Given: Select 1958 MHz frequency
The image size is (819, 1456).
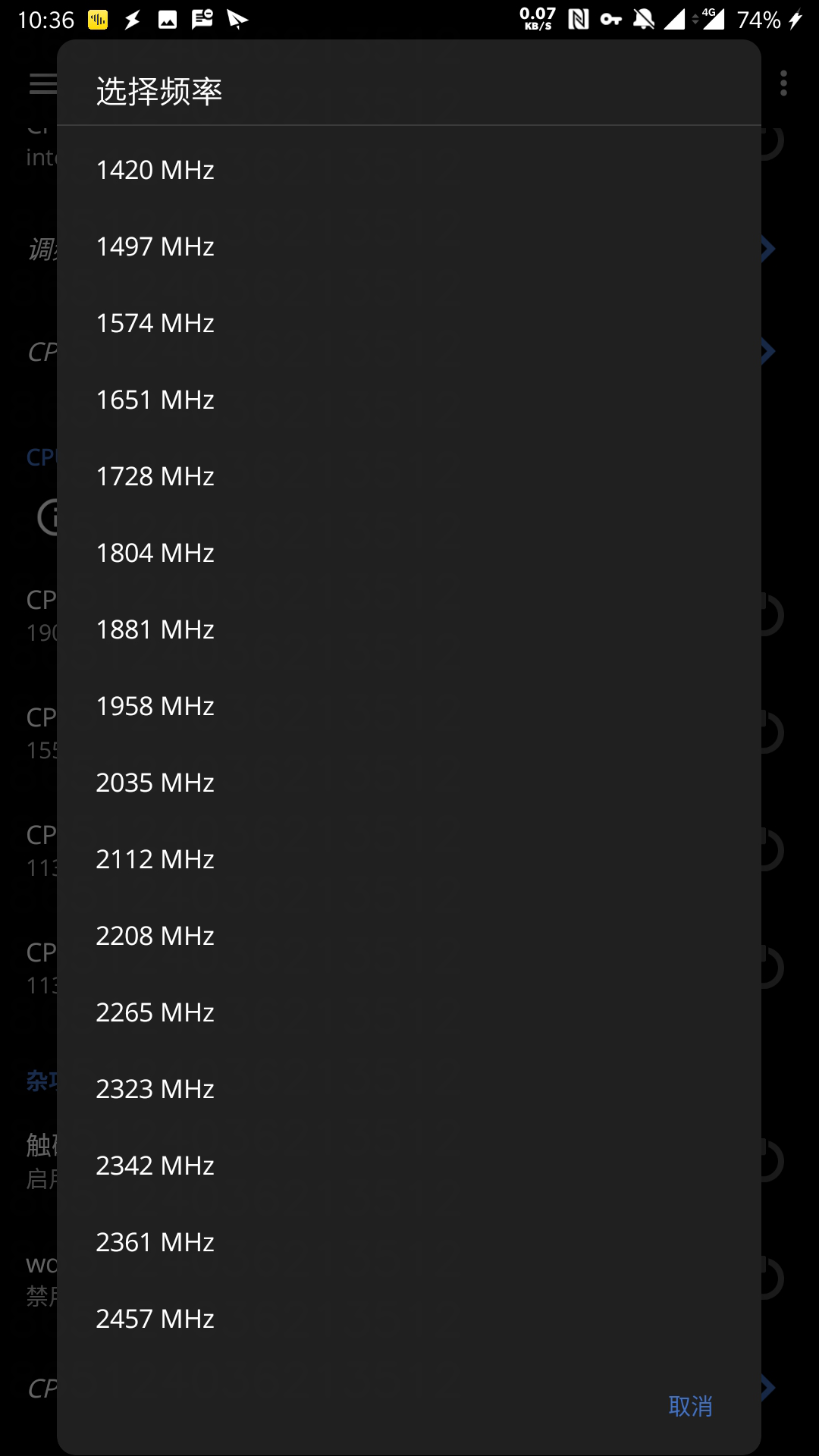Looking at the screenshot, I should (409, 706).
